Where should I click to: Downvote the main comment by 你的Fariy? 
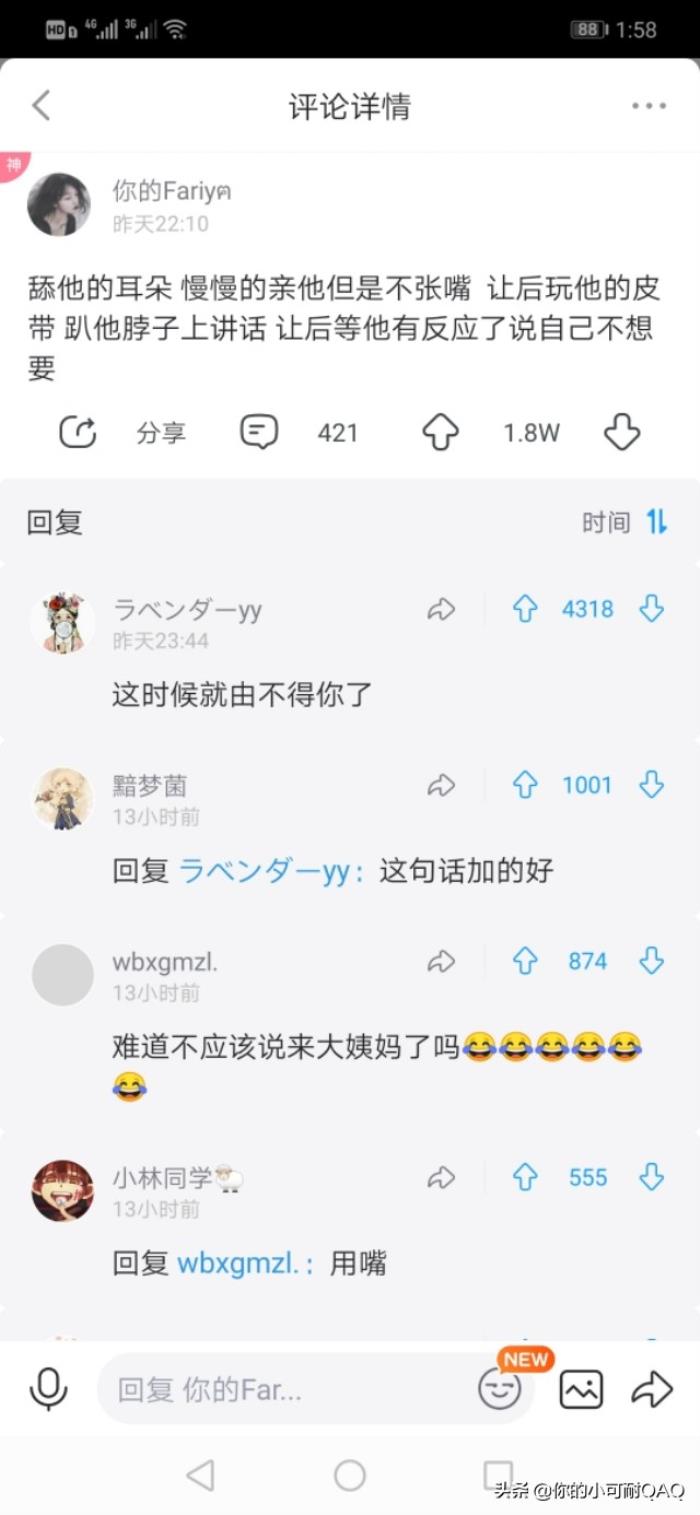click(x=622, y=432)
